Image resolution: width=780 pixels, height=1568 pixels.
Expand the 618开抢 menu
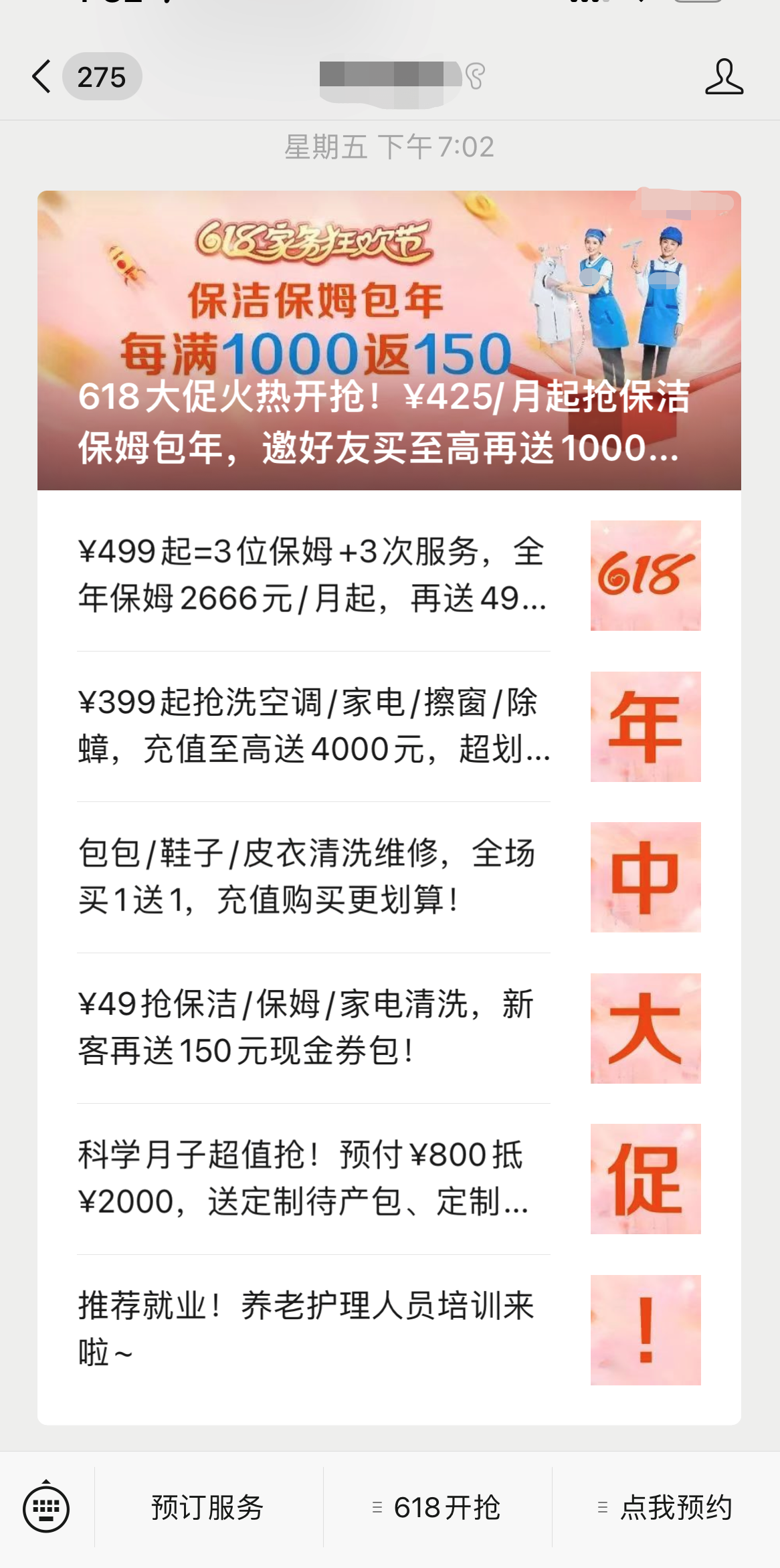point(438,1508)
